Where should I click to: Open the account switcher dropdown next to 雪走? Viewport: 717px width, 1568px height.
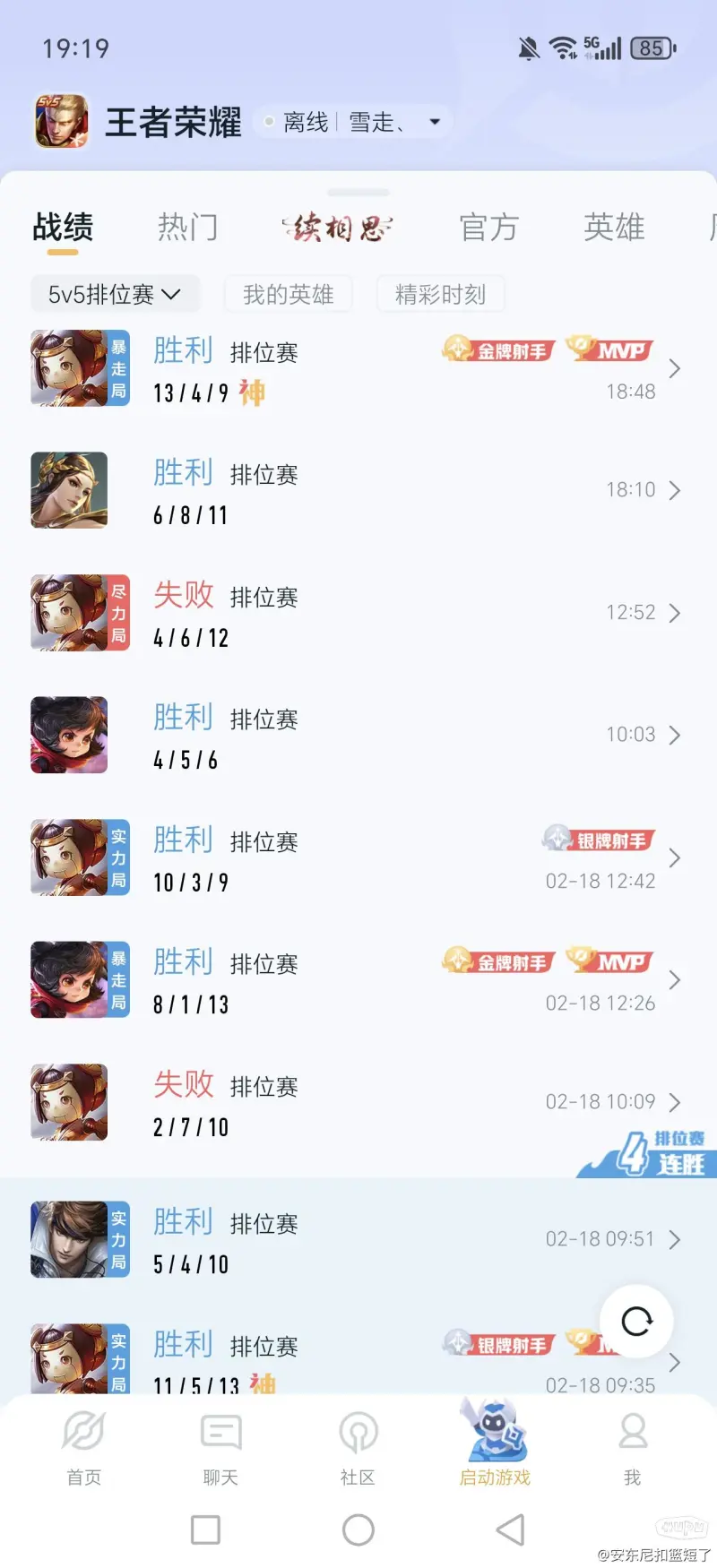click(435, 122)
